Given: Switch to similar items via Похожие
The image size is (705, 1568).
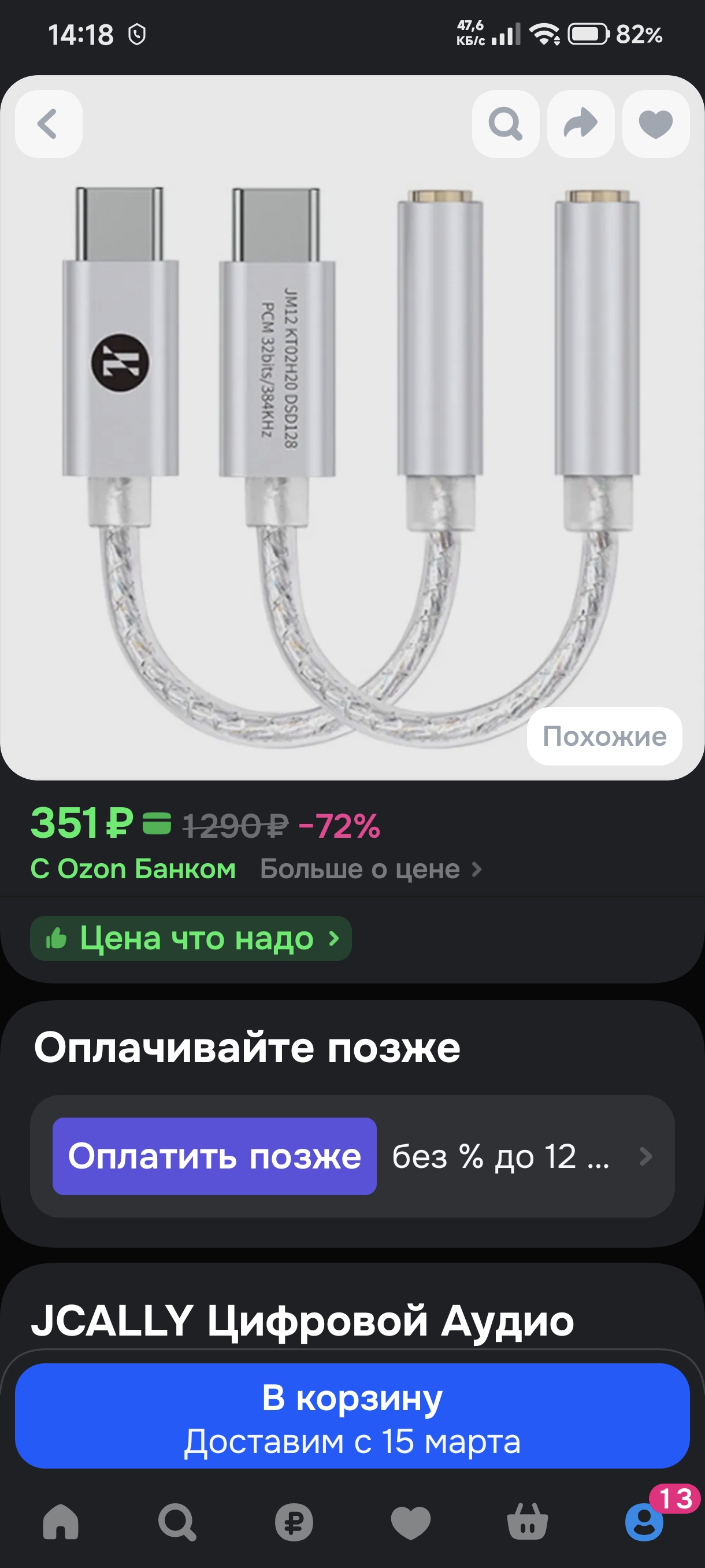Looking at the screenshot, I should pos(604,736).
